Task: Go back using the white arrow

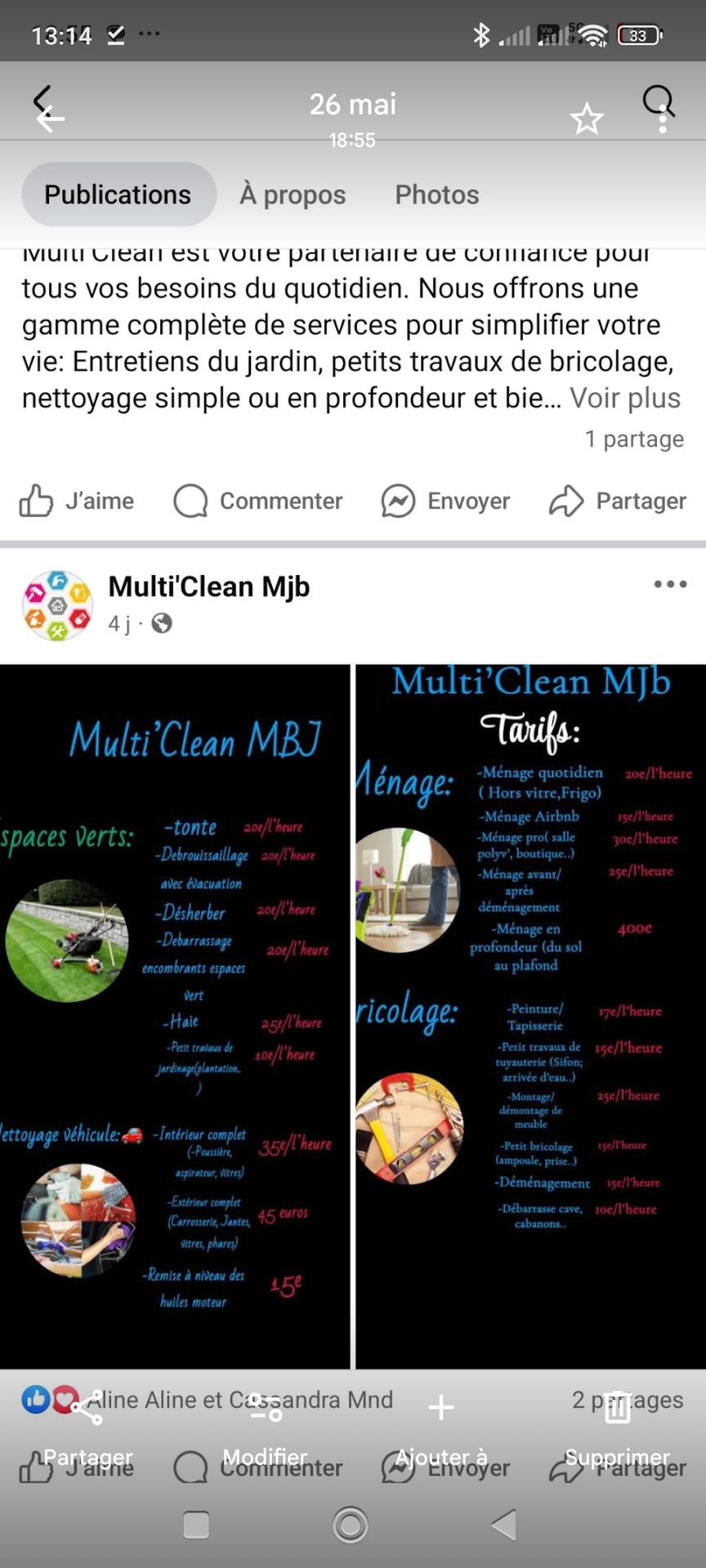Action: (x=51, y=119)
